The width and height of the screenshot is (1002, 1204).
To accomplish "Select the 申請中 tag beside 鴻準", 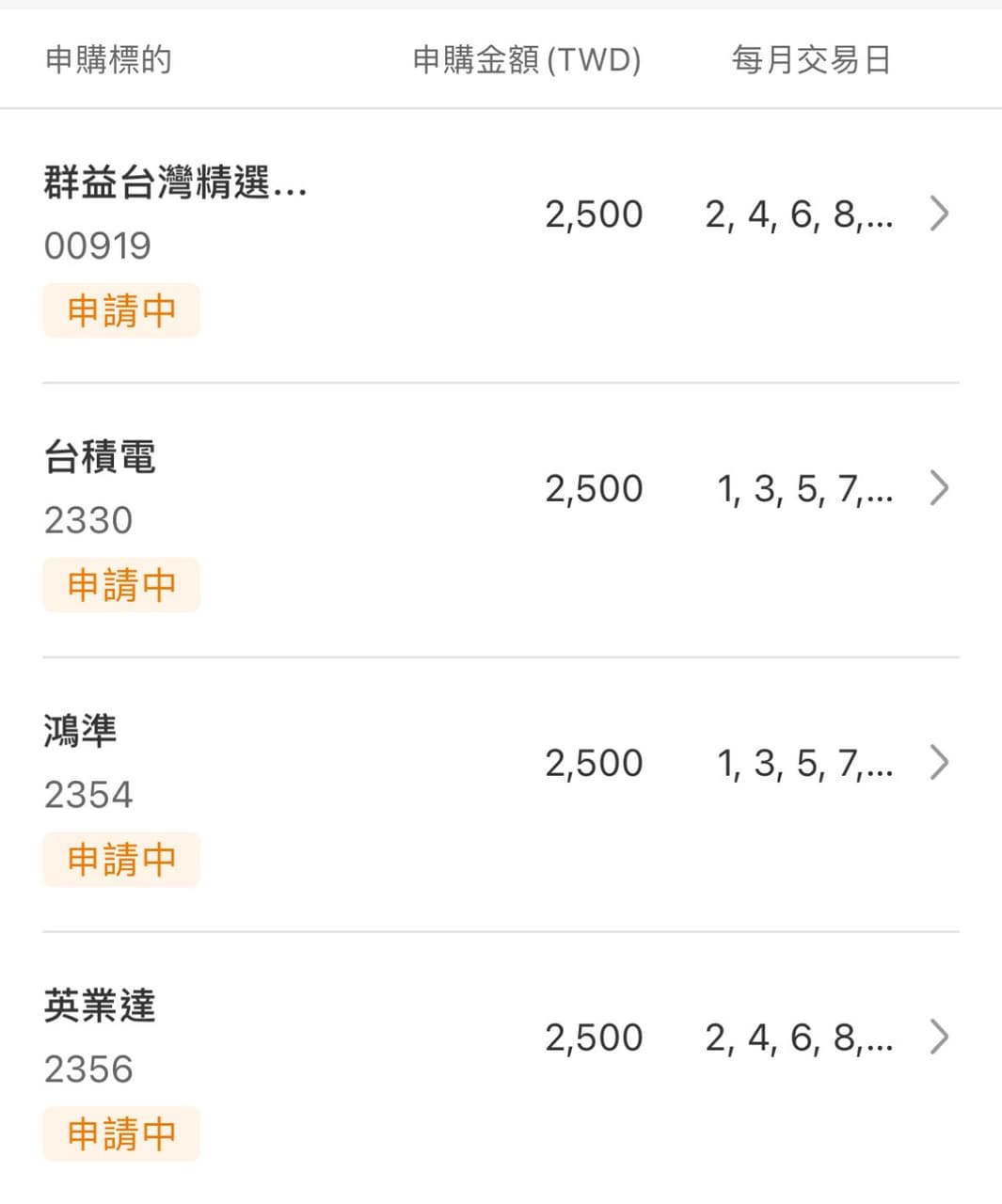I will [120, 859].
